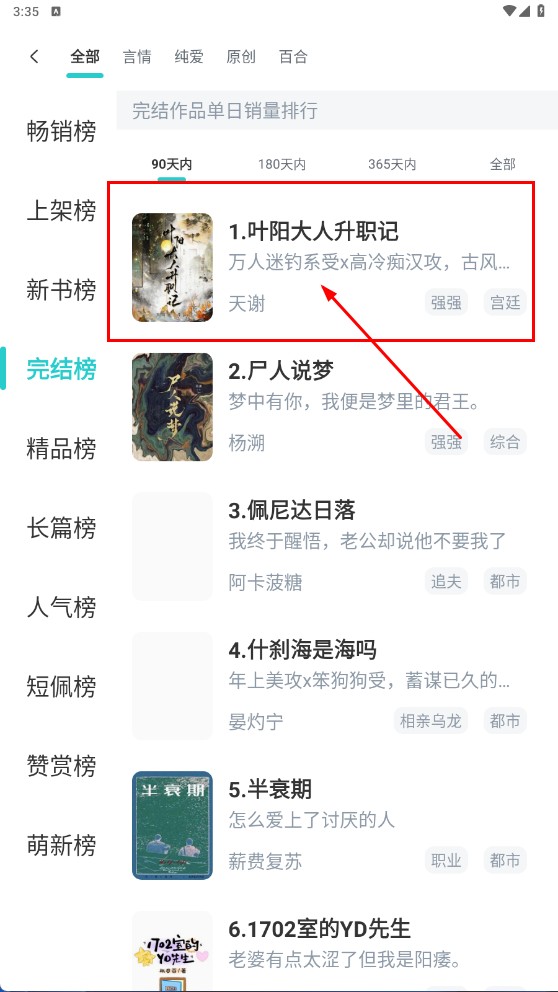Open the book 半衰期
This screenshot has width=558, height=992.
tap(329, 825)
